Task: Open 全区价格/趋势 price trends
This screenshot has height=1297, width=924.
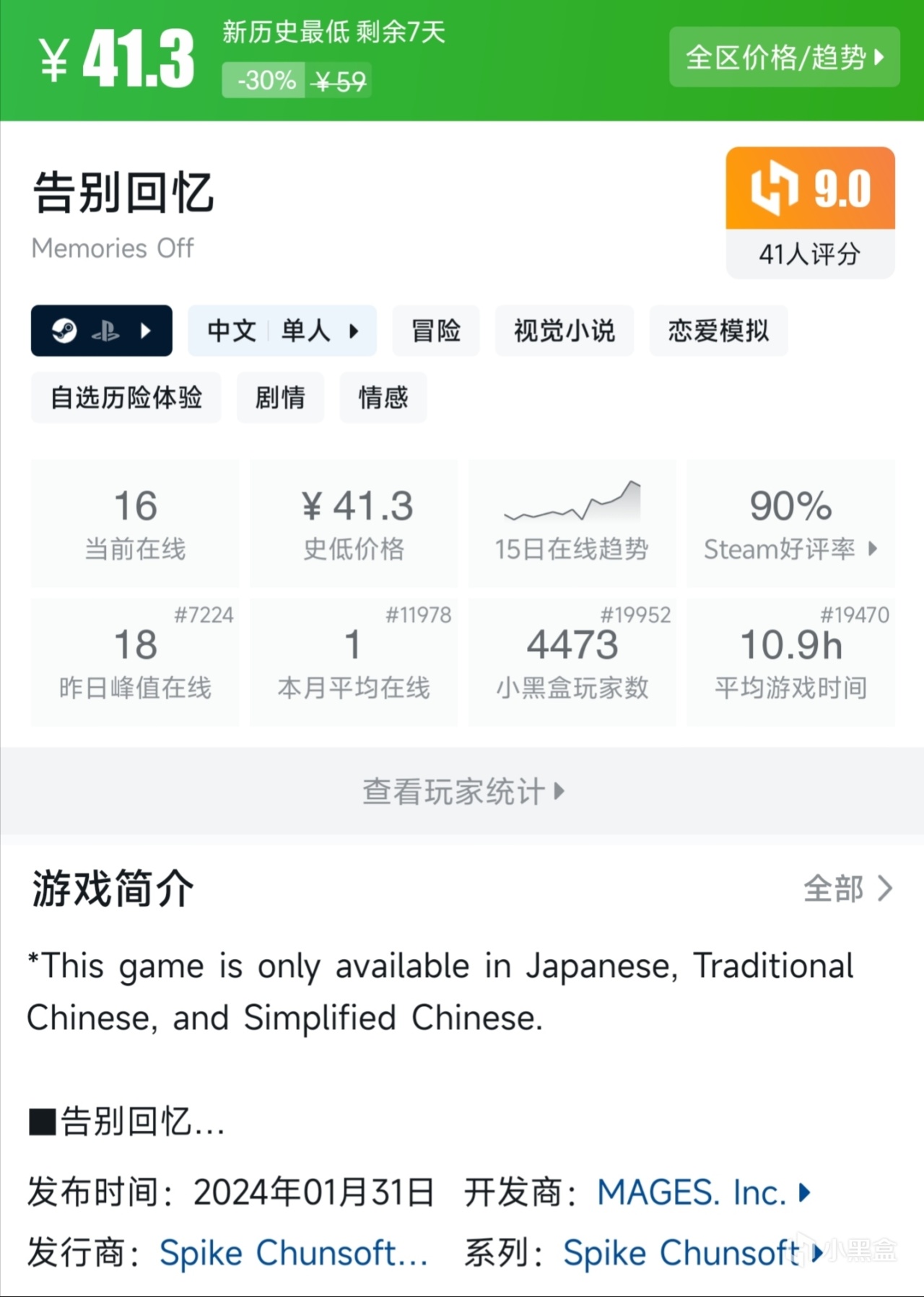Action: pyautogui.click(x=784, y=57)
